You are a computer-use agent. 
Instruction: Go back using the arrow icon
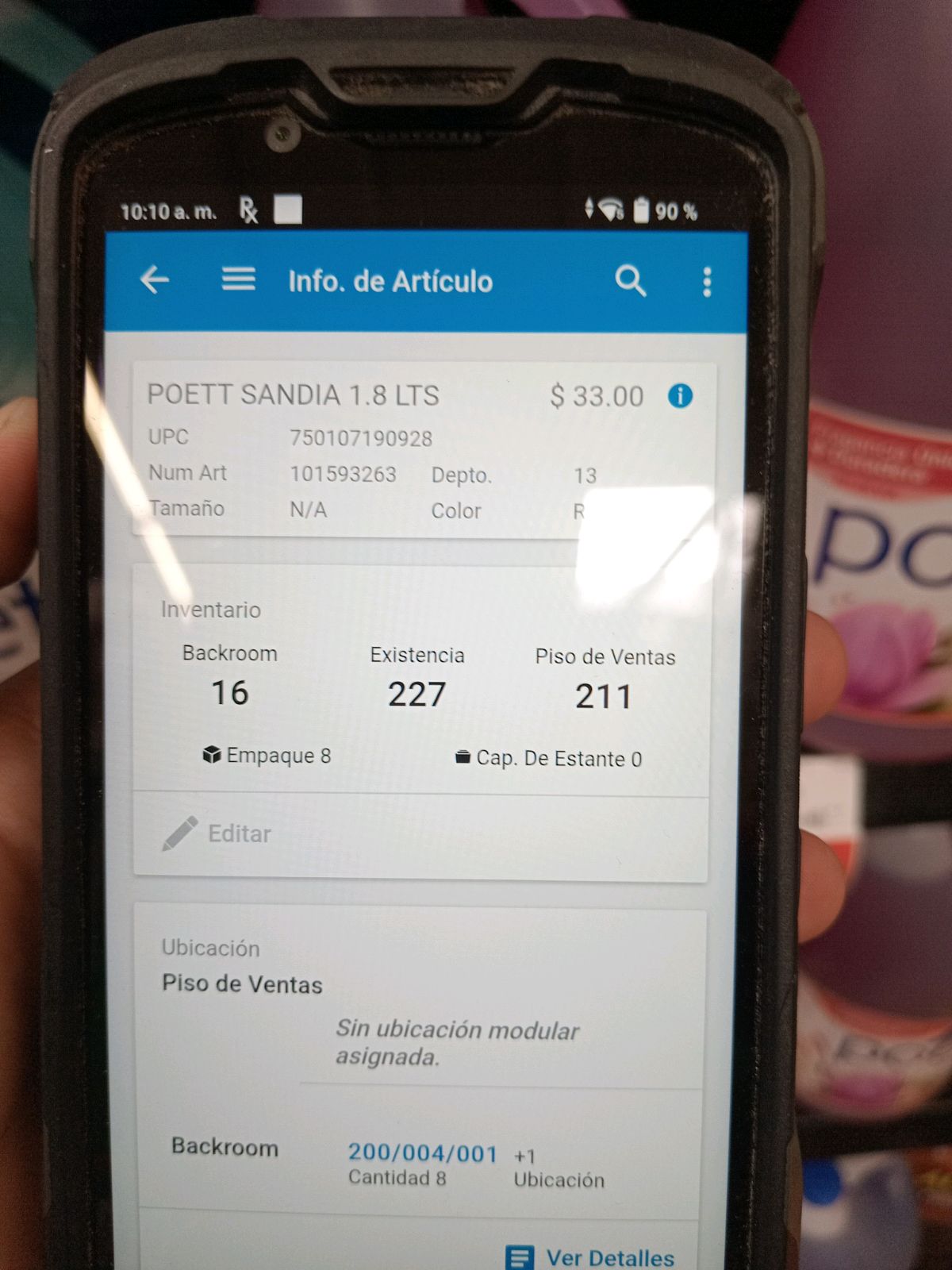tap(155, 279)
